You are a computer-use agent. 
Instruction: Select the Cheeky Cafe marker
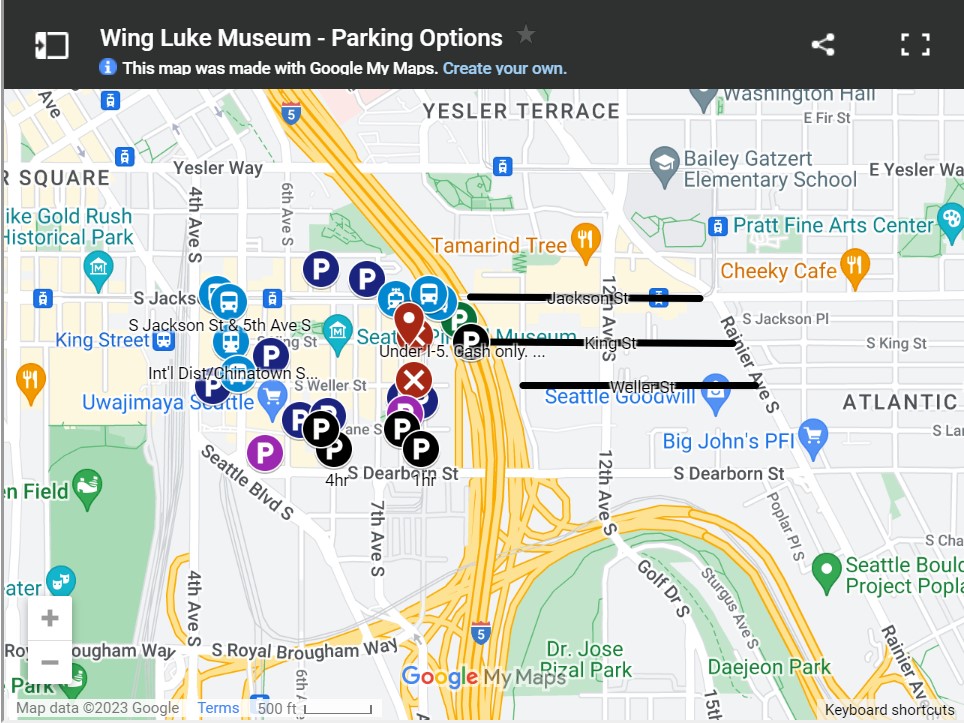click(x=853, y=264)
